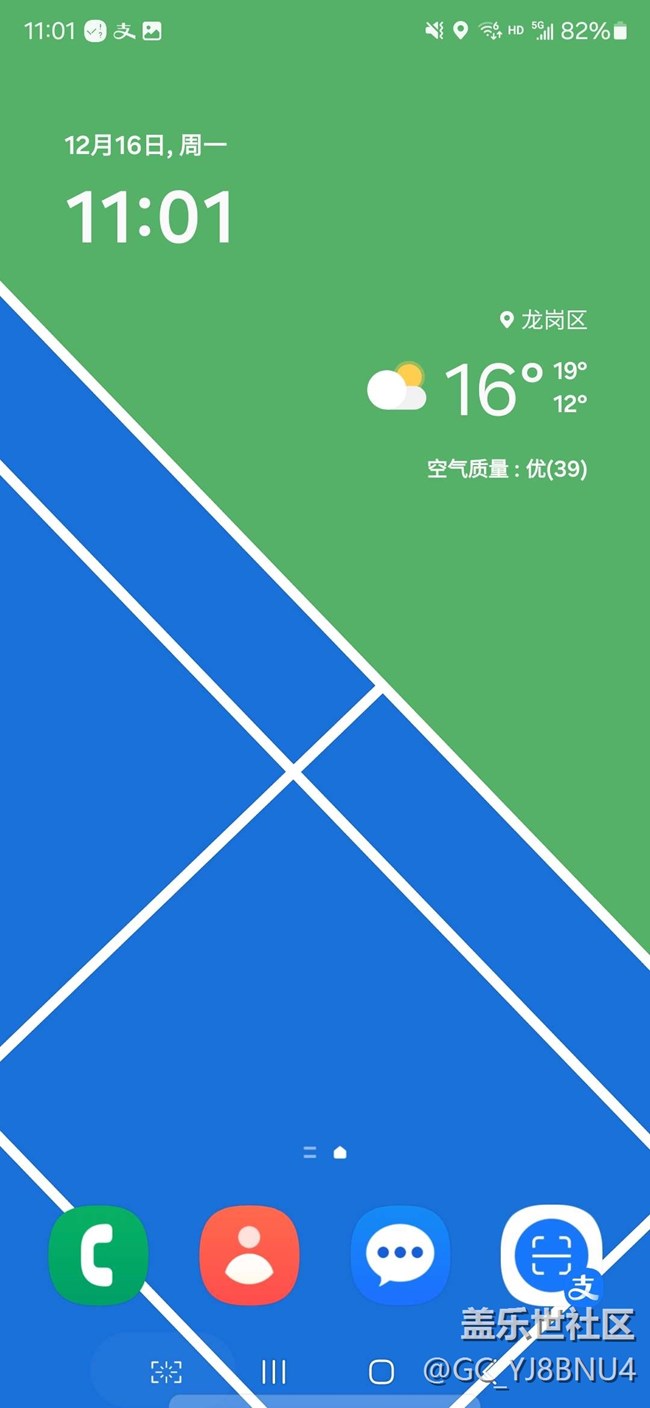
Task: Open recent apps from navigation bar
Action: click(273, 1371)
